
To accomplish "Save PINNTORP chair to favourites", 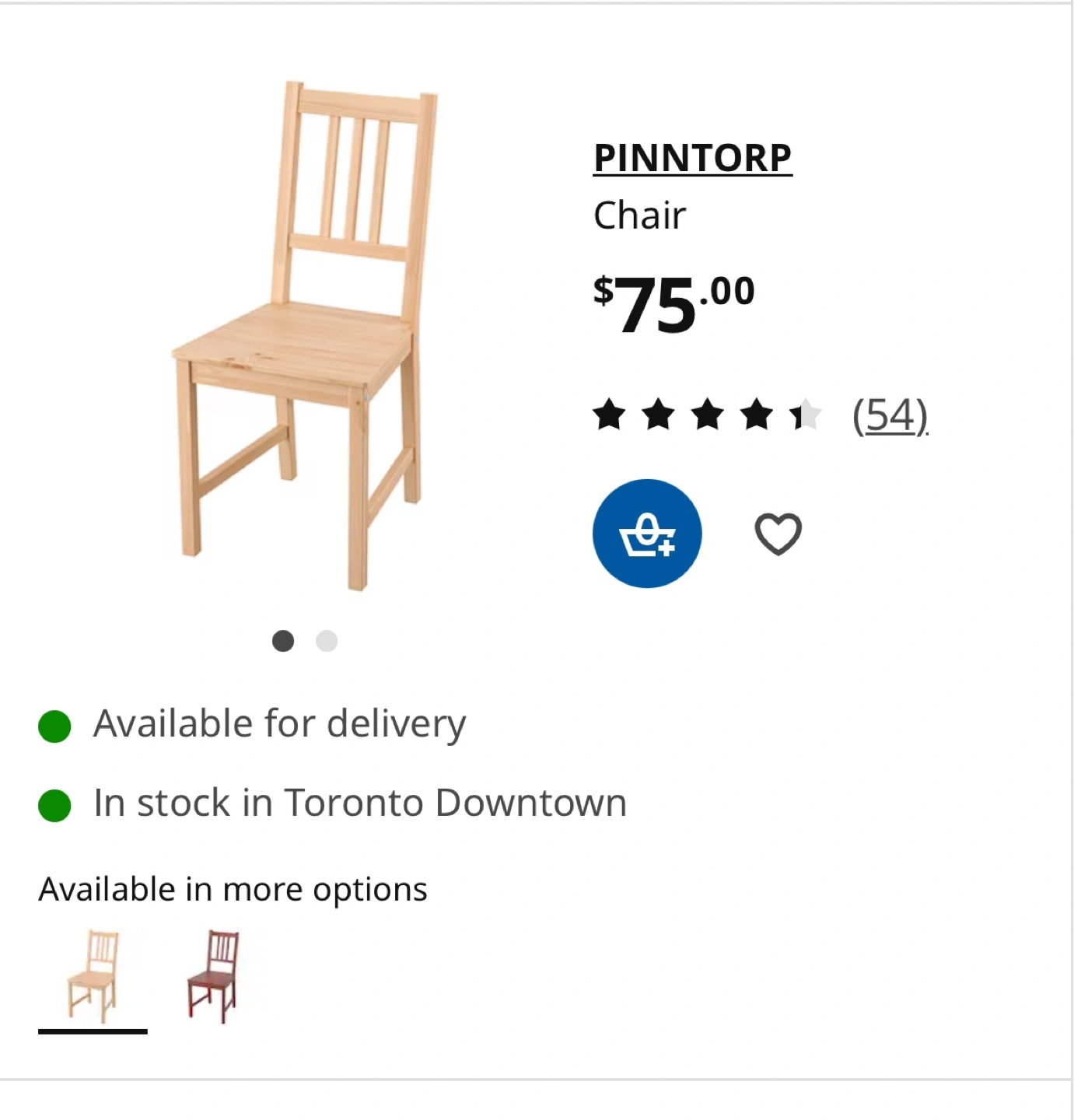I will (778, 534).
